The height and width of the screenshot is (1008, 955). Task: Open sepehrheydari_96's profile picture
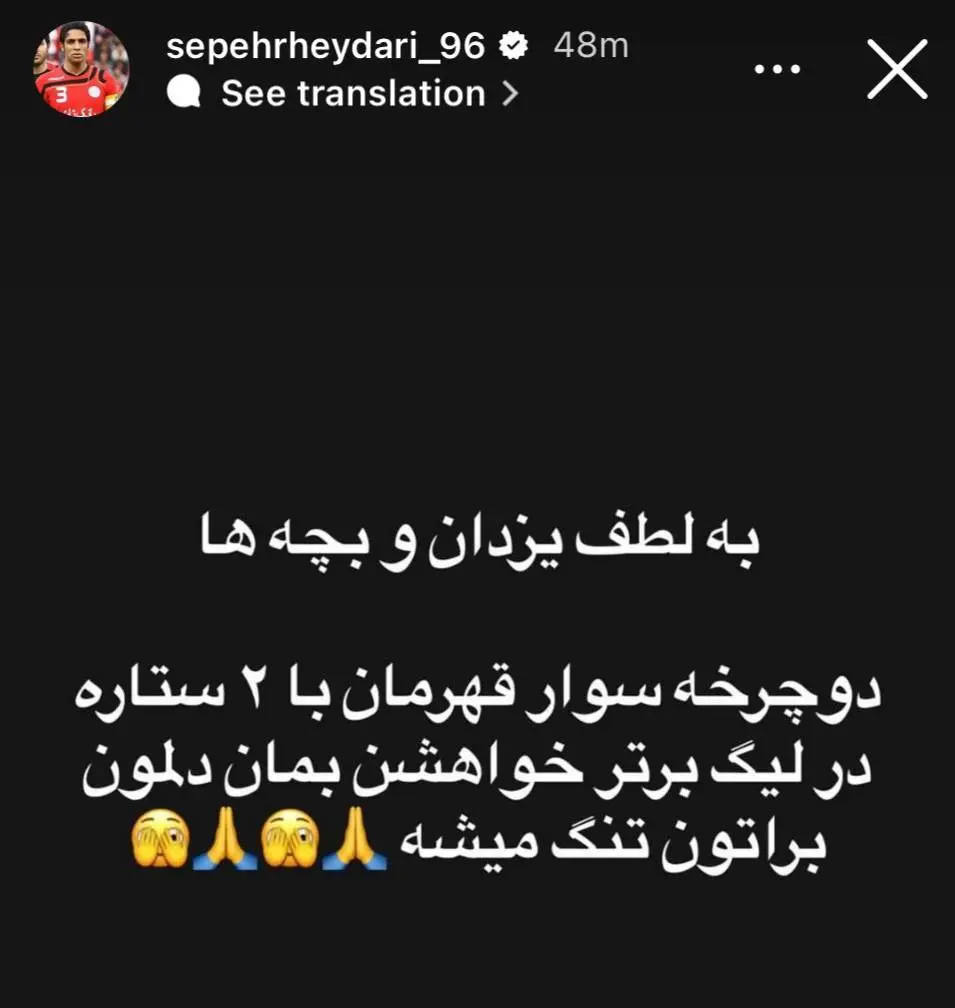click(x=81, y=69)
